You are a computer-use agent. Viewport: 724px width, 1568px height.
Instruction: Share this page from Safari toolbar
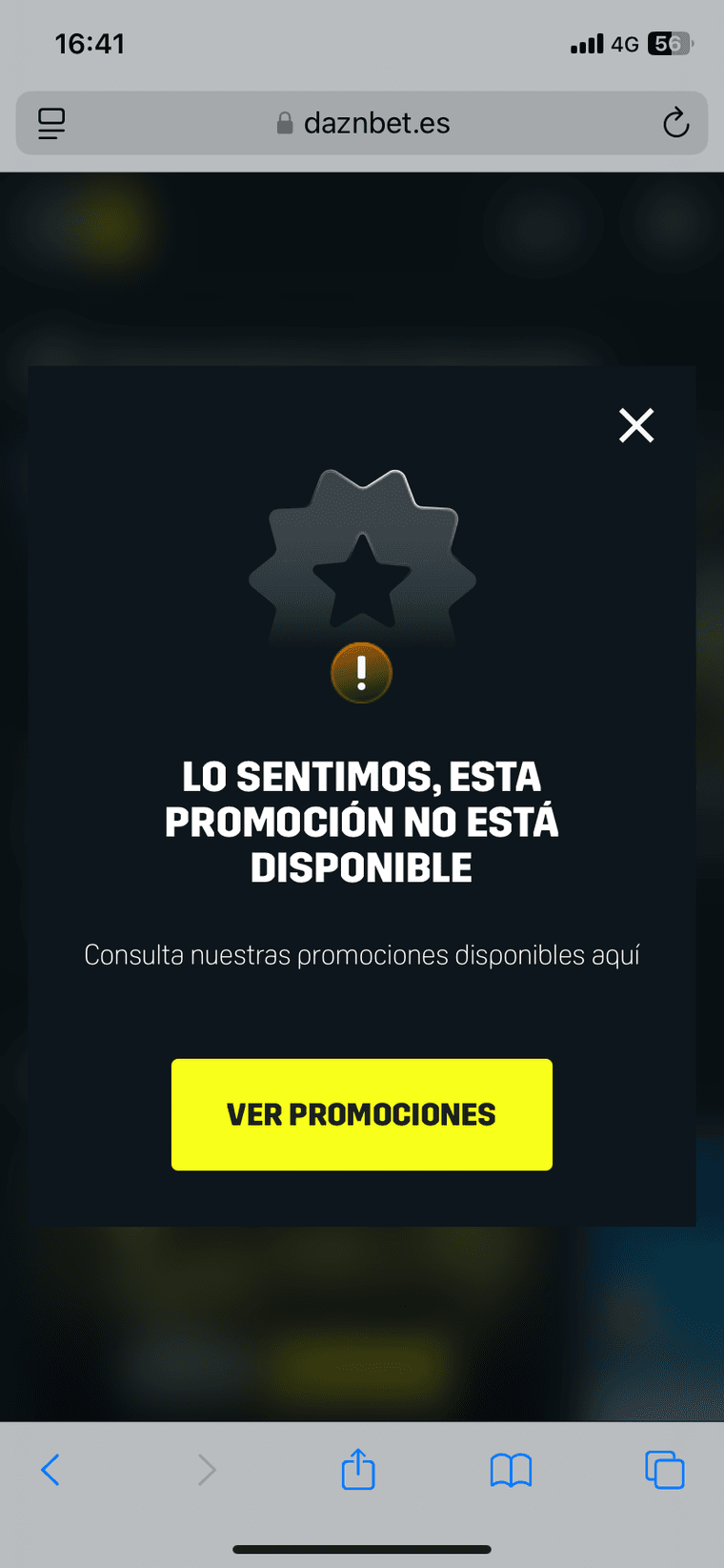(x=358, y=1469)
